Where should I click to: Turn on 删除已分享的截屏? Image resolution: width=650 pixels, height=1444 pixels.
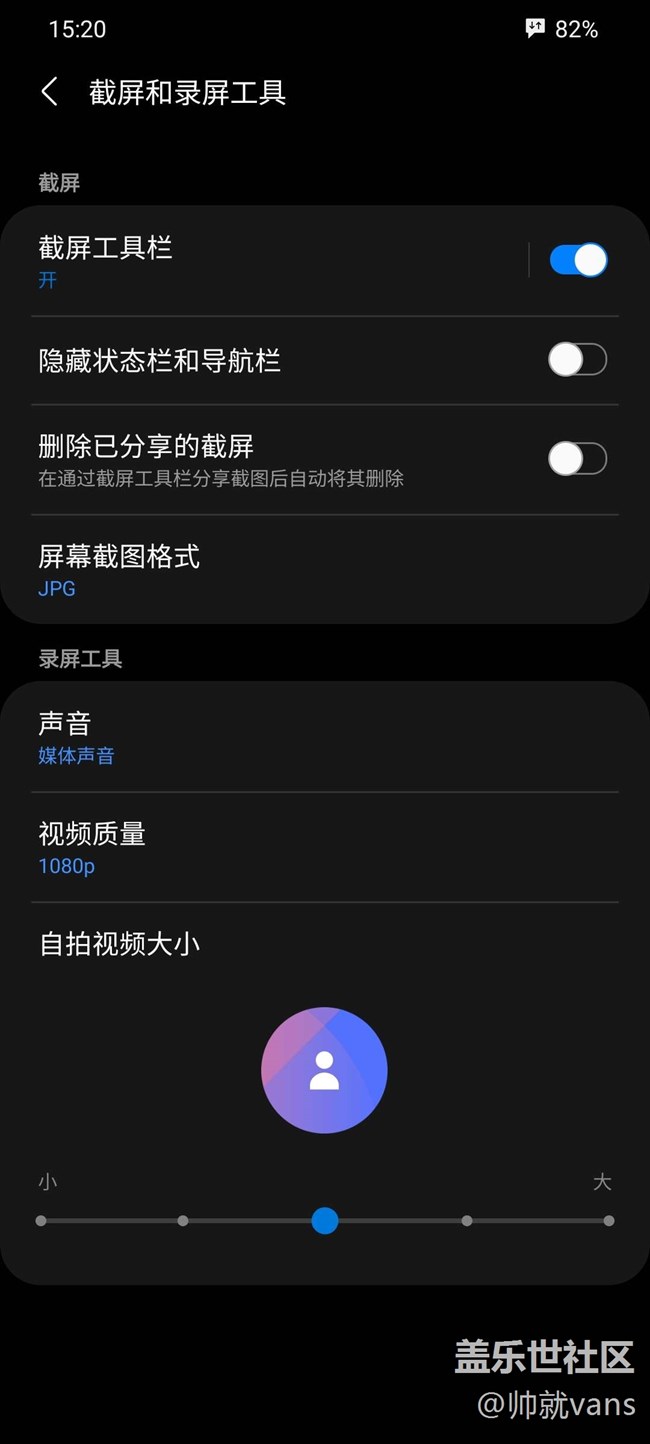[577, 459]
